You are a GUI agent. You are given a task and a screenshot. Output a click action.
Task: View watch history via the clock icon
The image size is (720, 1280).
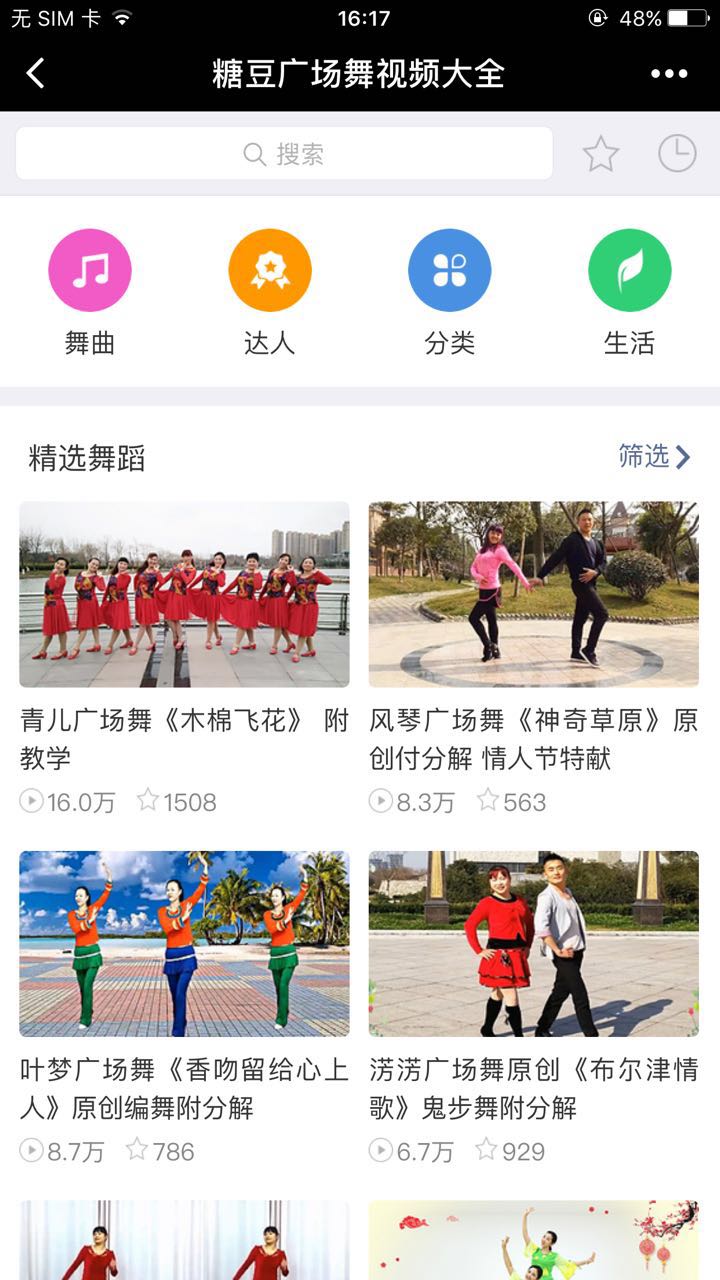(x=677, y=154)
